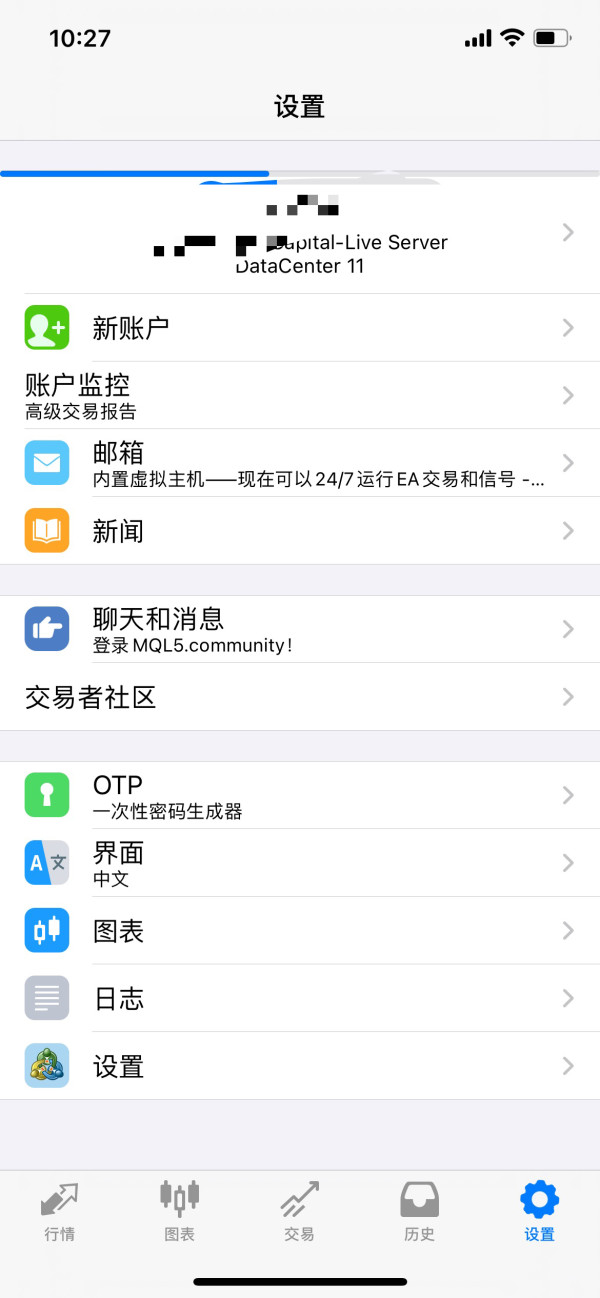Open the 新闻 news section
The width and height of the screenshot is (600, 1298).
coord(300,531)
